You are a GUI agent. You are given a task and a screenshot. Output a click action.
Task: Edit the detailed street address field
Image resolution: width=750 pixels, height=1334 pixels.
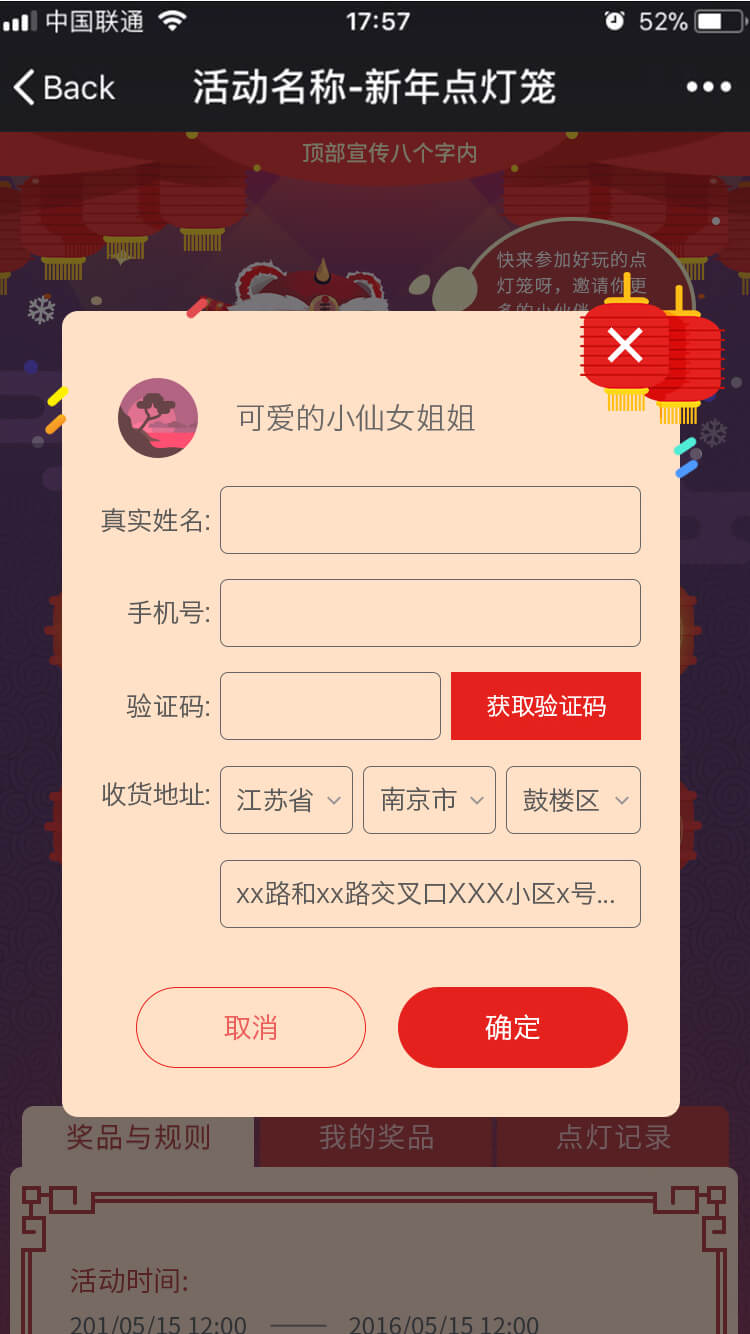point(430,894)
